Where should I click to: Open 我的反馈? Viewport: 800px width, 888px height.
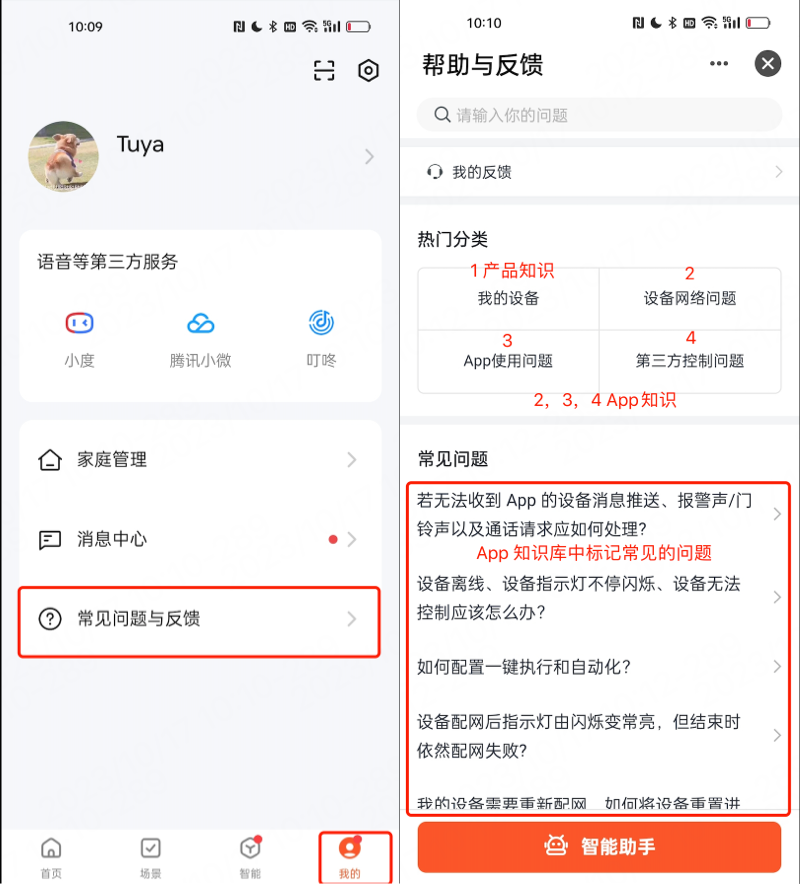[599, 172]
